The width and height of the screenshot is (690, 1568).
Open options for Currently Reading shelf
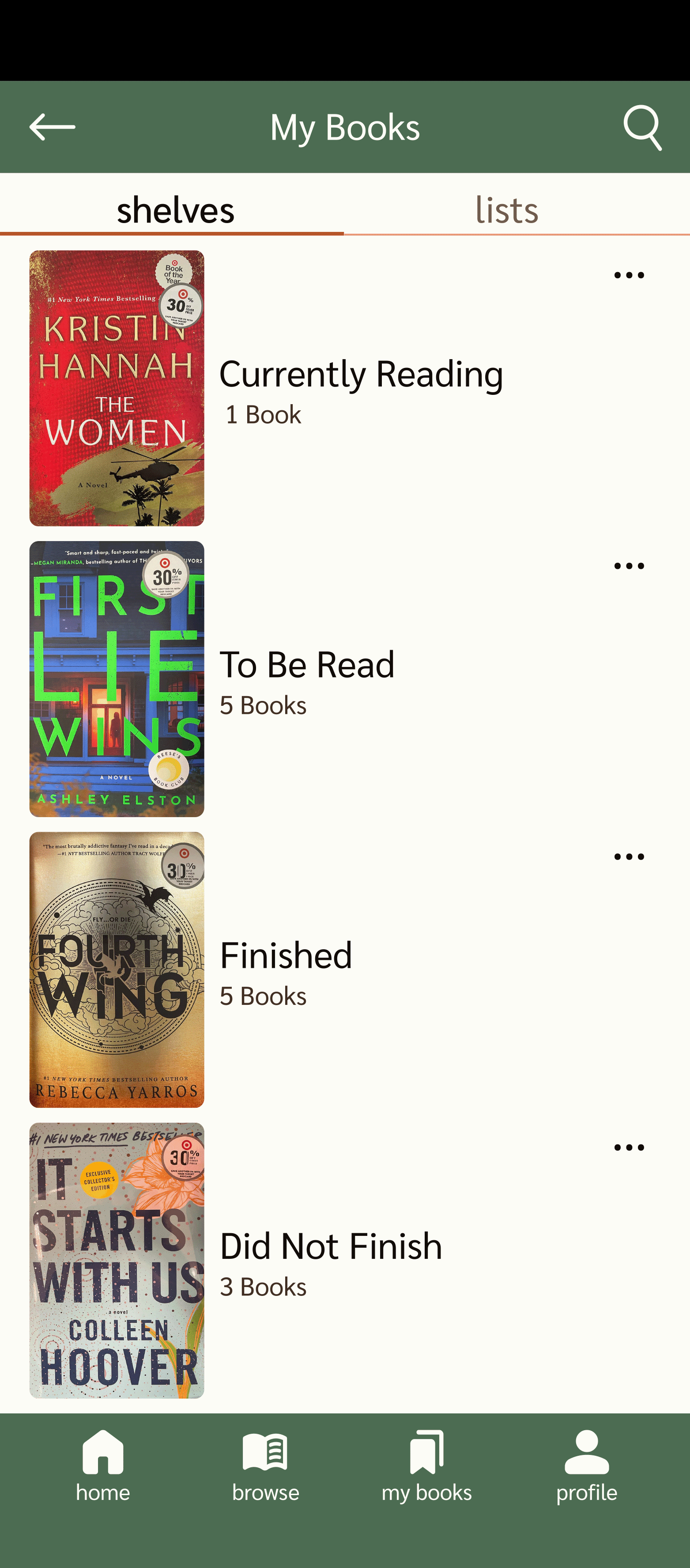[629, 276]
